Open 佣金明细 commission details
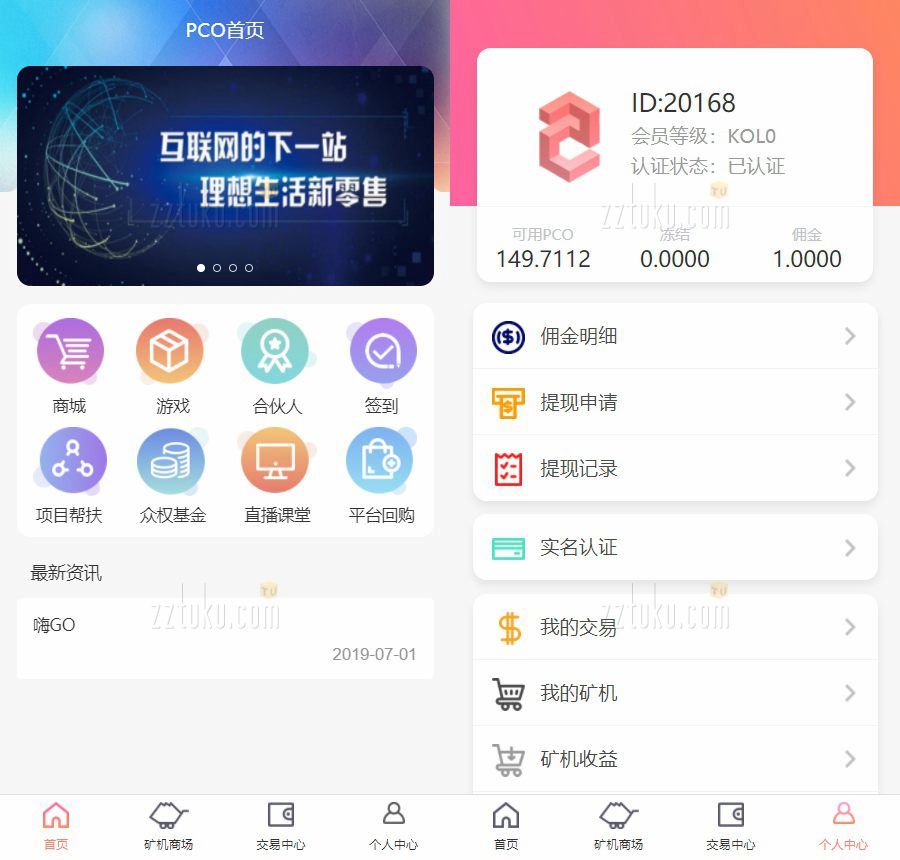Viewport: 900px width, 860px height. point(675,336)
